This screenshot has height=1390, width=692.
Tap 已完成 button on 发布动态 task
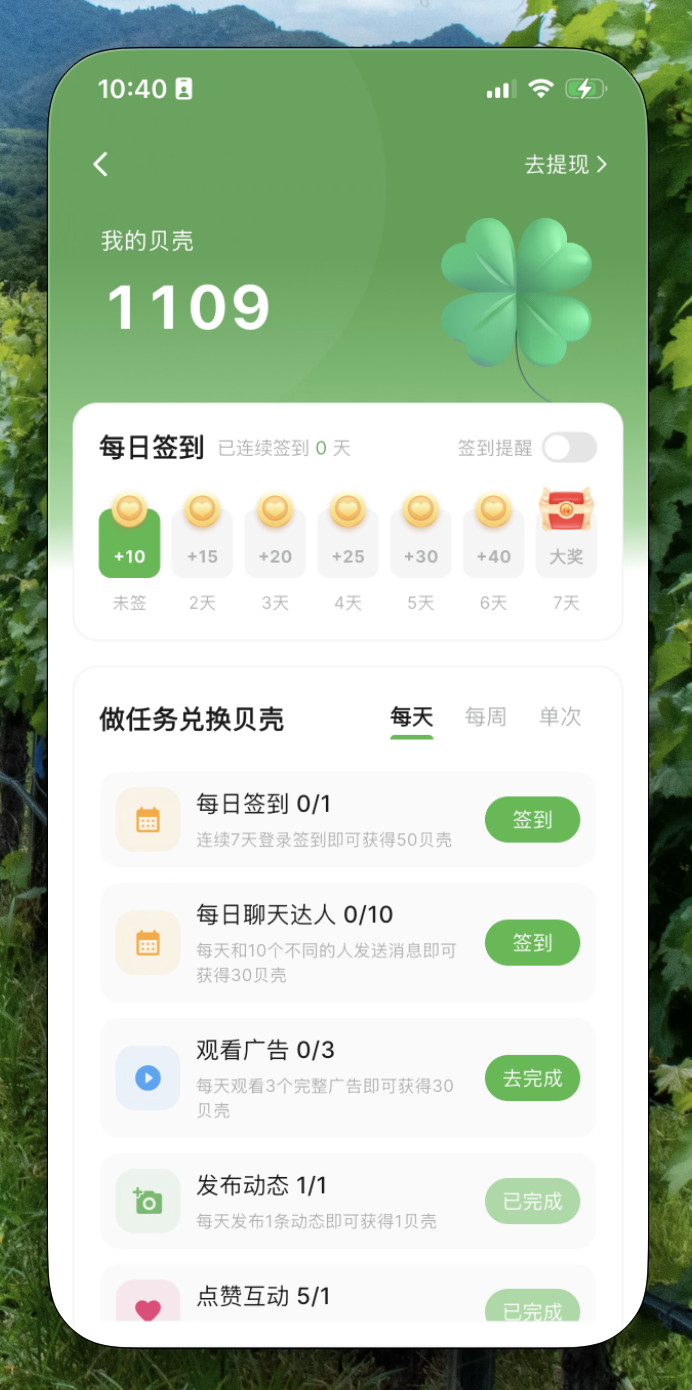(x=532, y=1201)
